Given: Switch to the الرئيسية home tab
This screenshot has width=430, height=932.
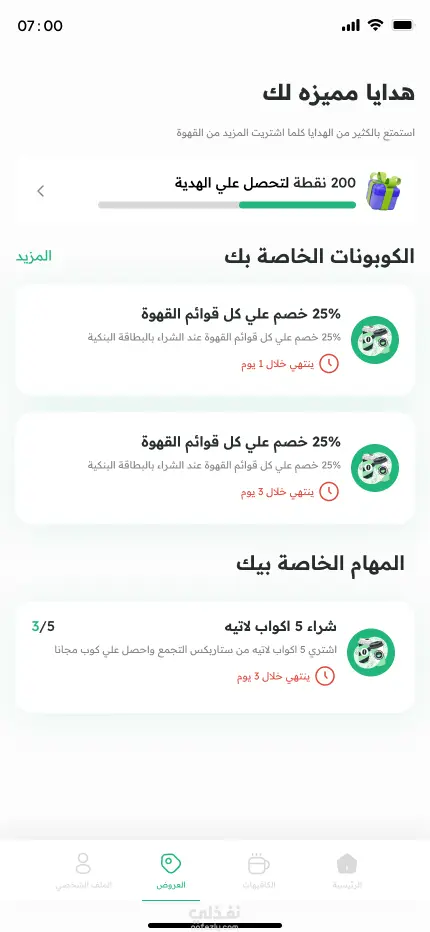Looking at the screenshot, I should [x=347, y=871].
